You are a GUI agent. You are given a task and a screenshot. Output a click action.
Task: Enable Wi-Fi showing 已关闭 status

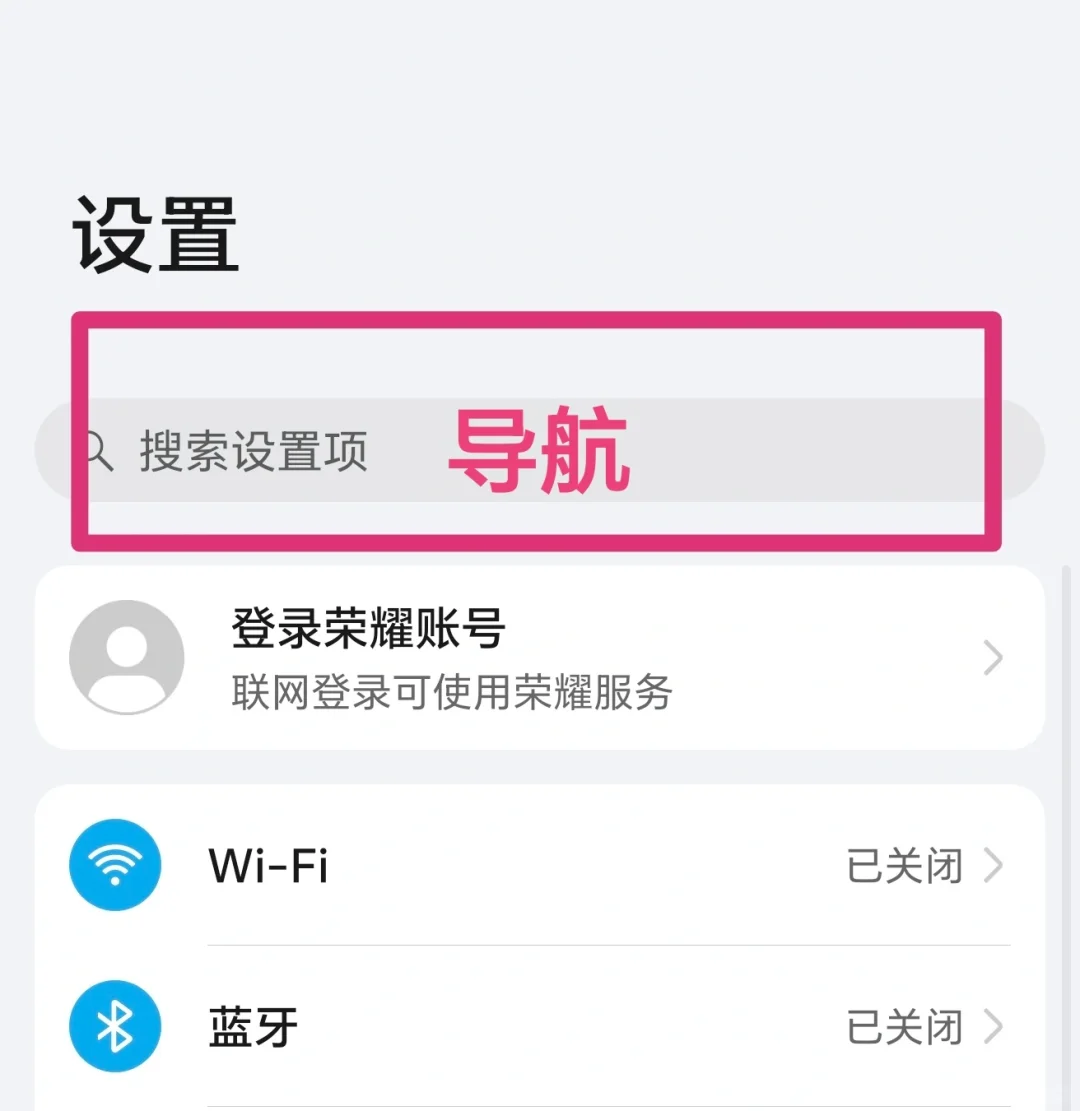pos(905,868)
